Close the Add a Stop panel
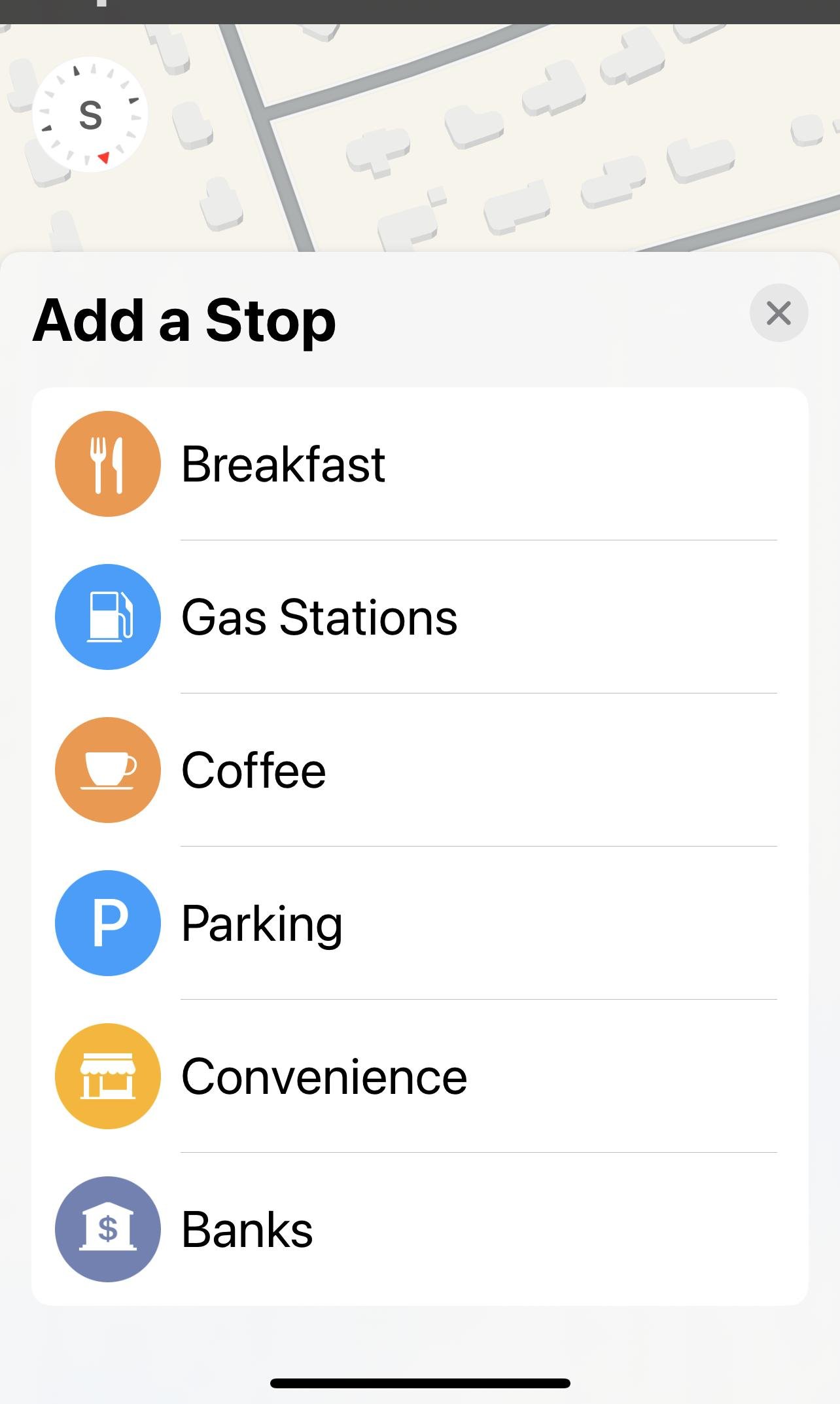The height and width of the screenshot is (1404, 840). pyautogui.click(x=779, y=313)
